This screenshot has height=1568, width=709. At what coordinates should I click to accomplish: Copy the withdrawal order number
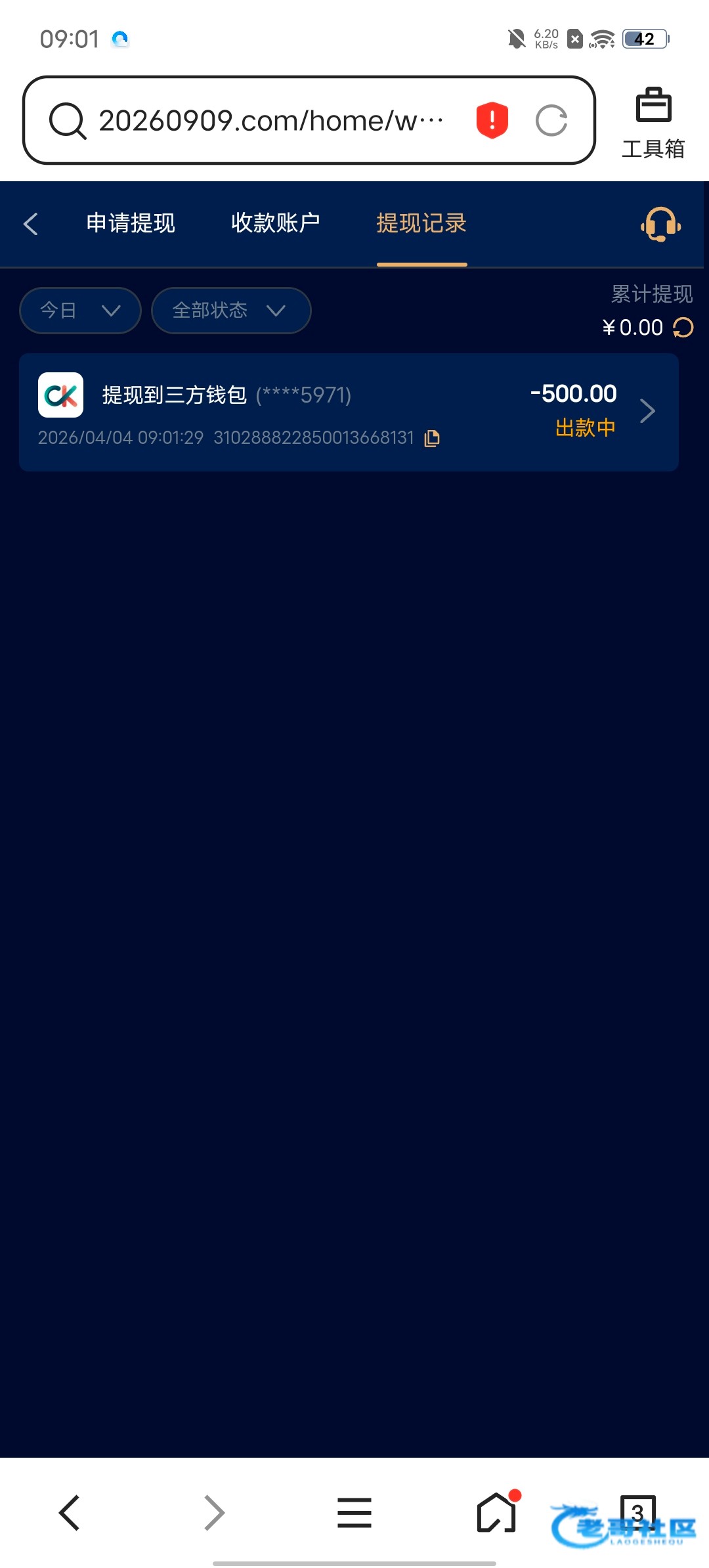(x=432, y=438)
